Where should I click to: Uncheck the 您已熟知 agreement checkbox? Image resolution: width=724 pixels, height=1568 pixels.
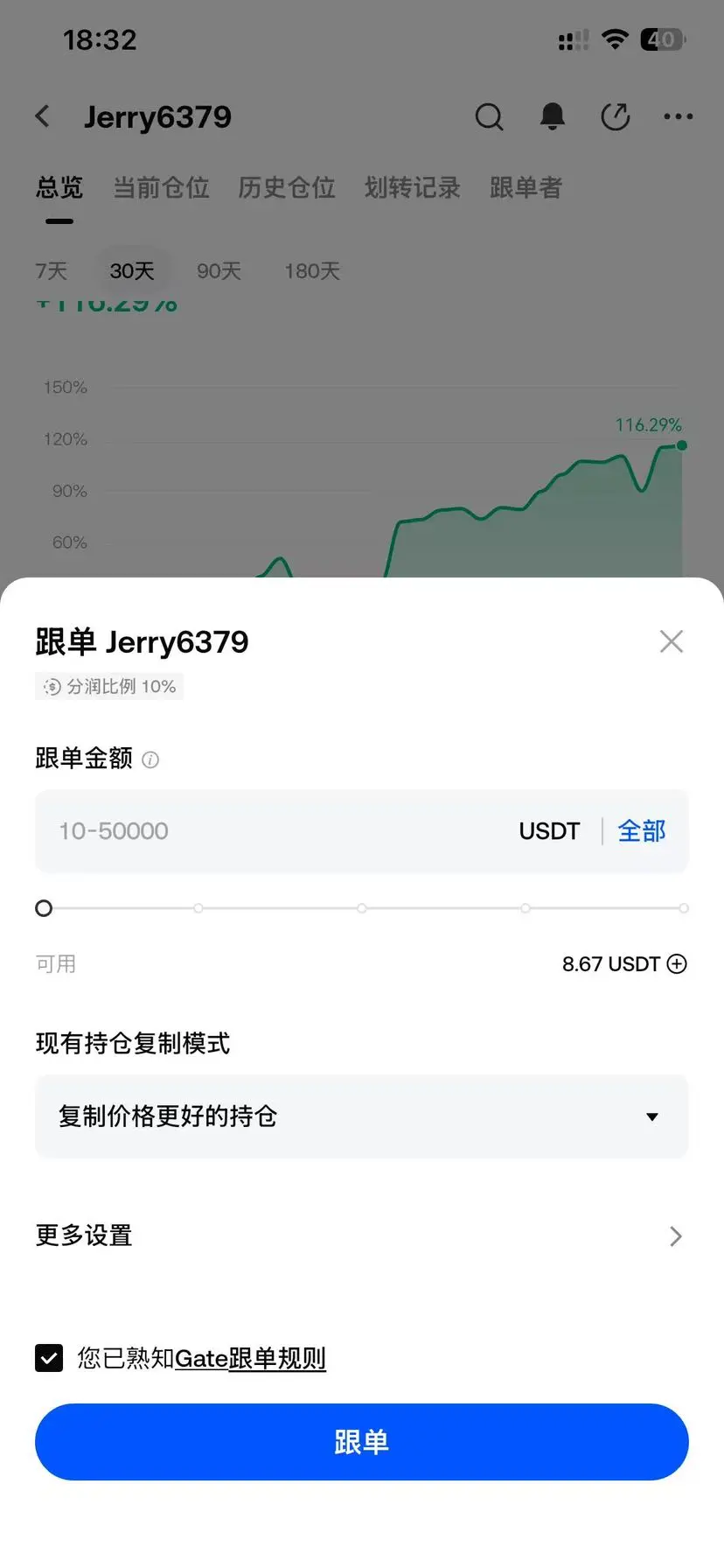[49, 1358]
